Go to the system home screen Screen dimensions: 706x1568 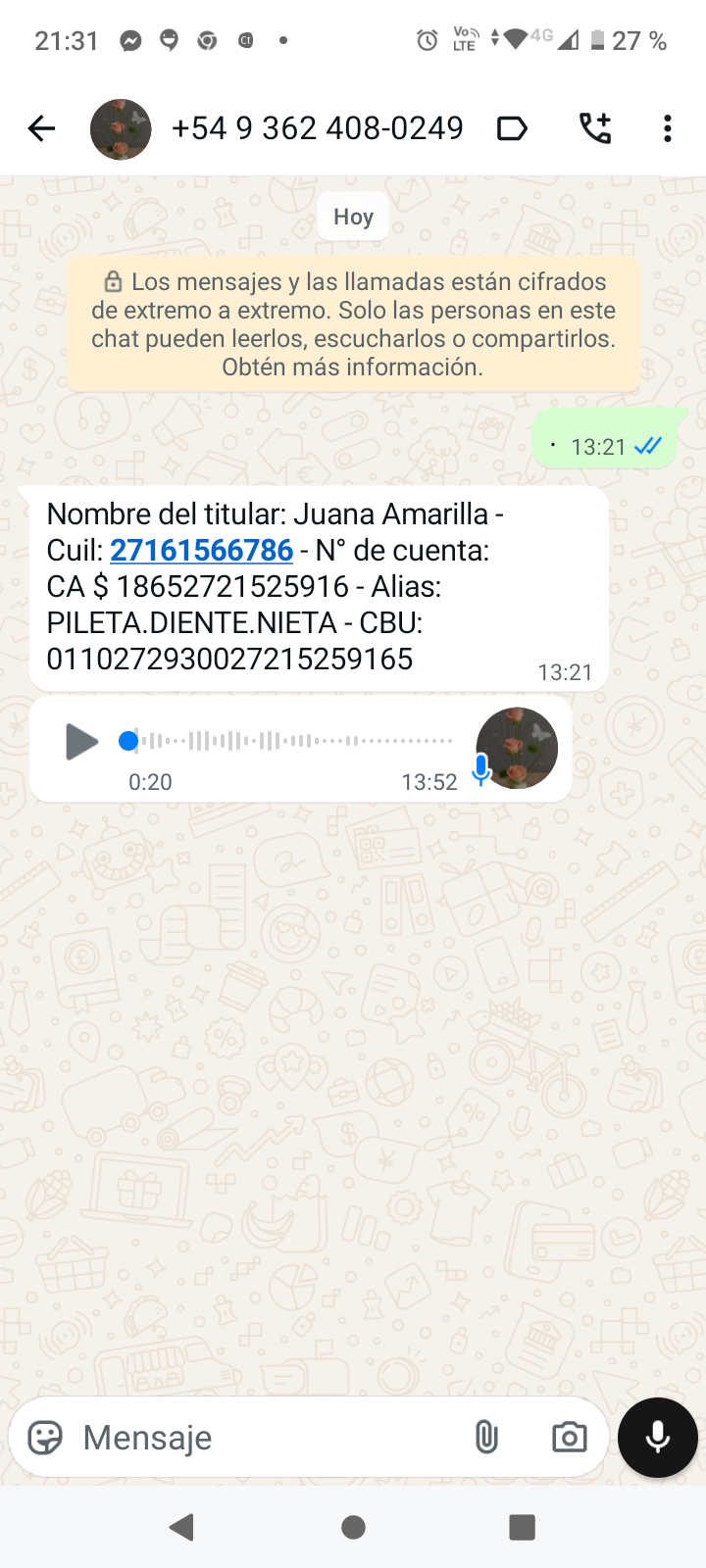point(353,1527)
